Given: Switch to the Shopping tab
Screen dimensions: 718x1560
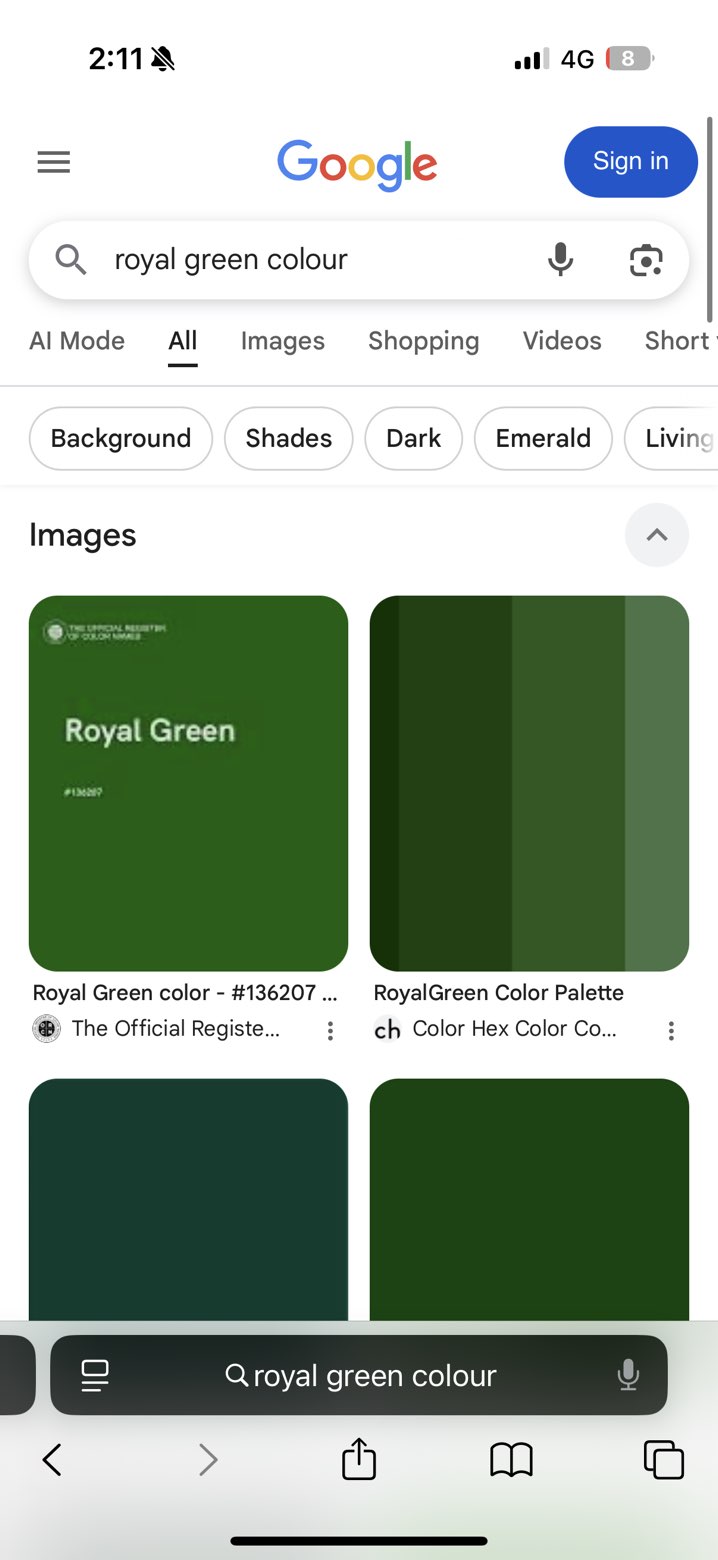Looking at the screenshot, I should pyautogui.click(x=423, y=341).
